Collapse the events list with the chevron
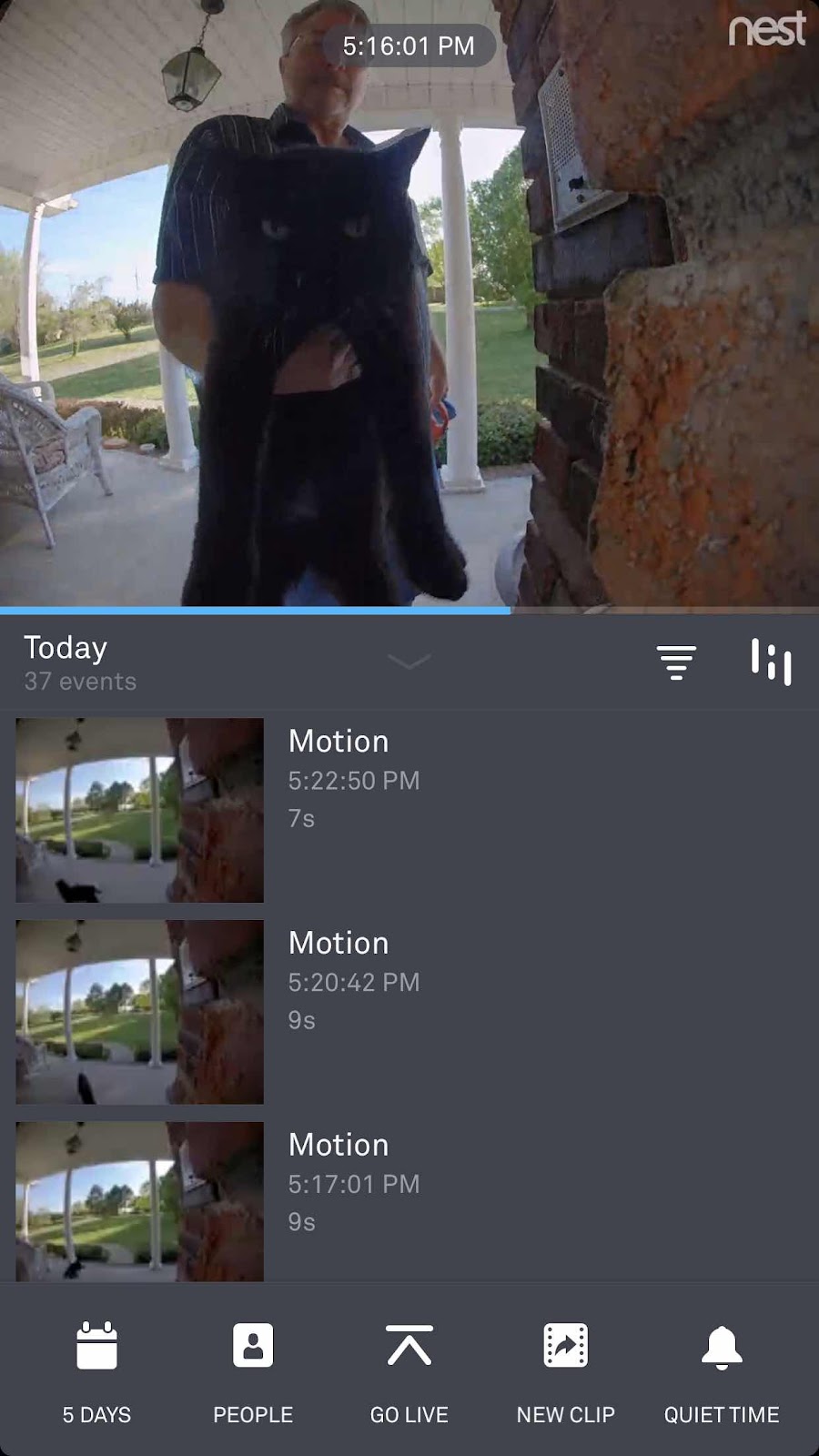The image size is (819, 1456). (x=409, y=662)
